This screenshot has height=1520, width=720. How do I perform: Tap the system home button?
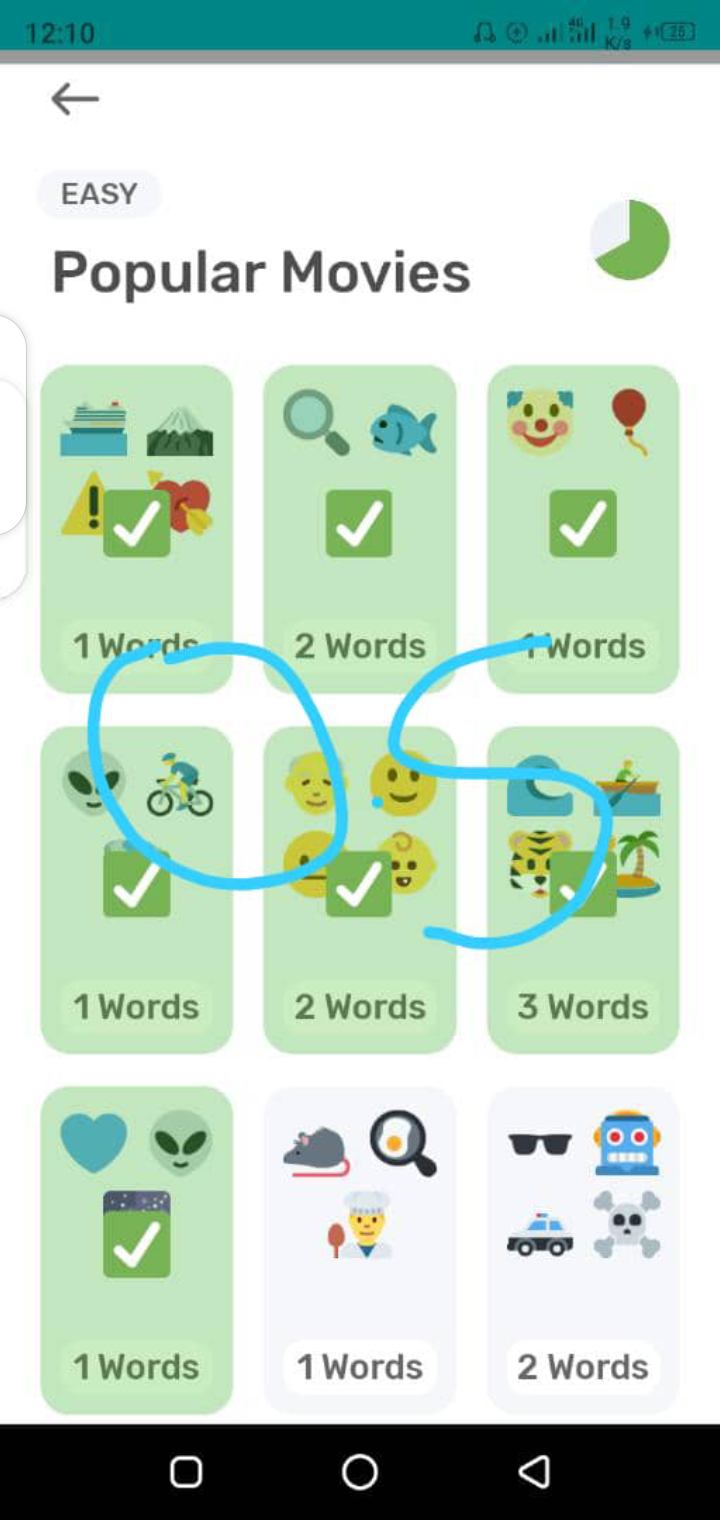point(360,1472)
